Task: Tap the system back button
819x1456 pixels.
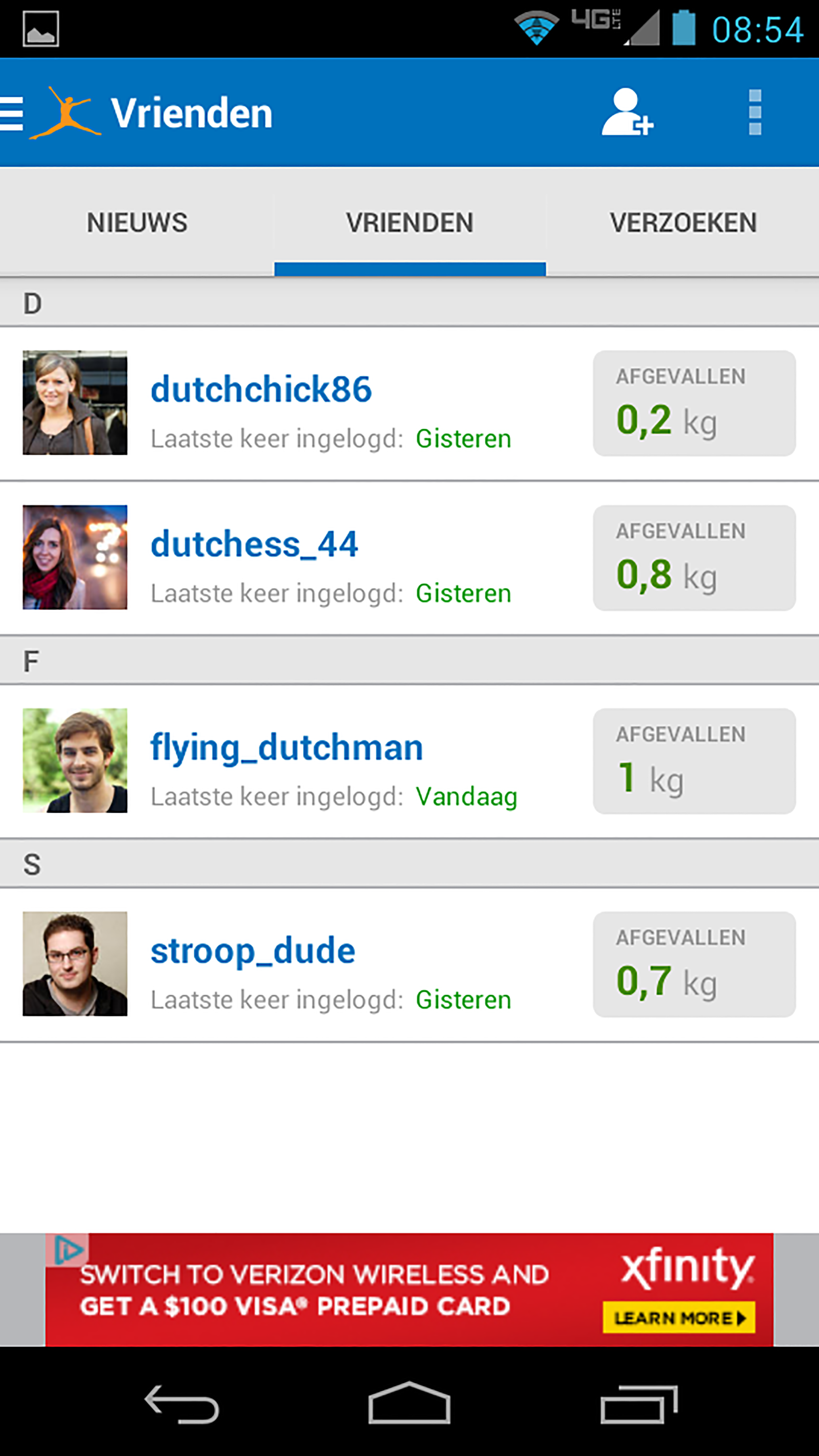Action: (182, 1404)
